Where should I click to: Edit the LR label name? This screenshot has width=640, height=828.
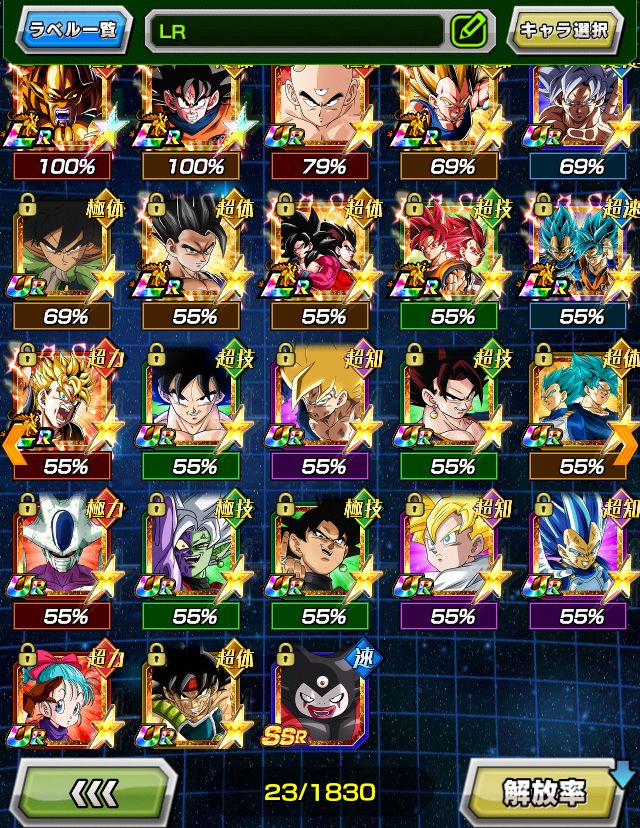469,30
